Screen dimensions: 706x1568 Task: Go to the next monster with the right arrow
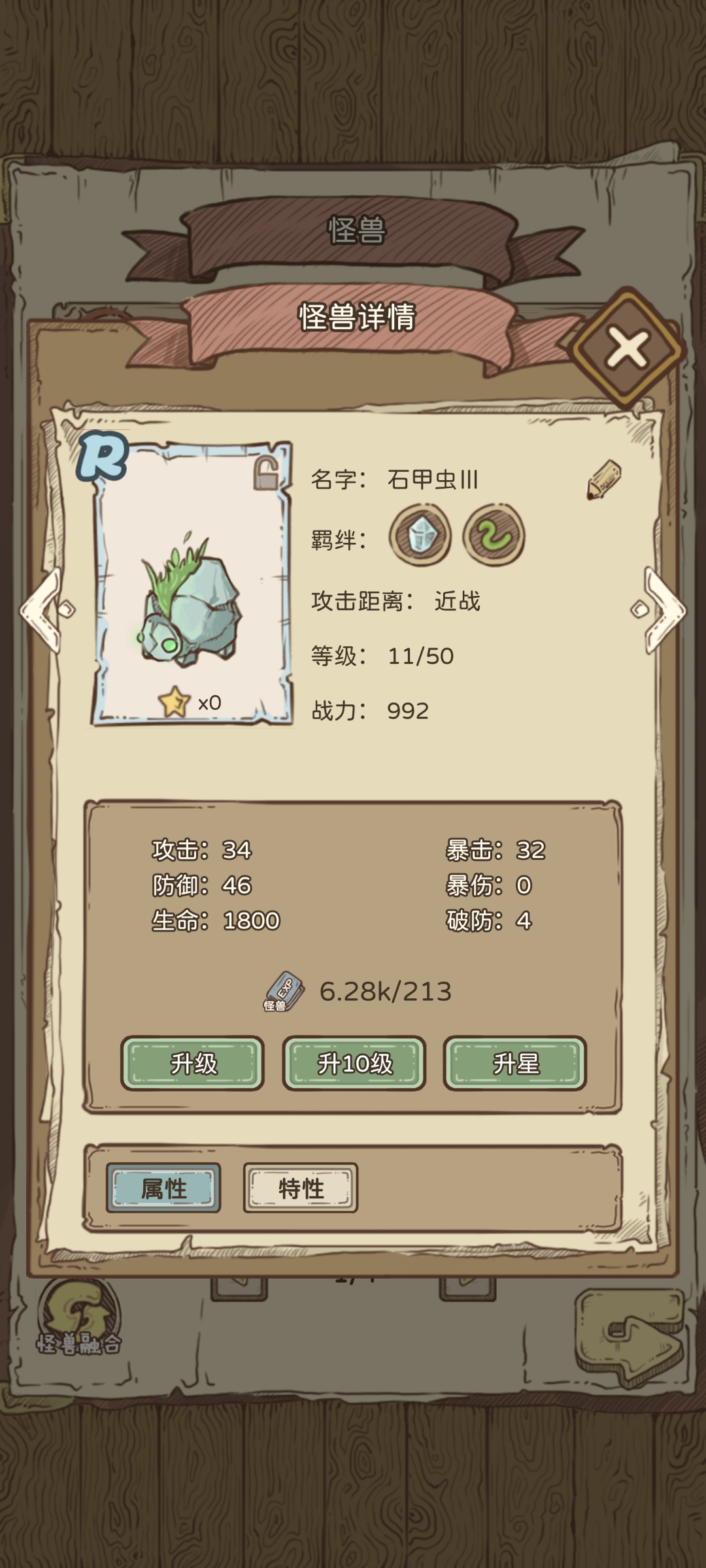(662, 610)
